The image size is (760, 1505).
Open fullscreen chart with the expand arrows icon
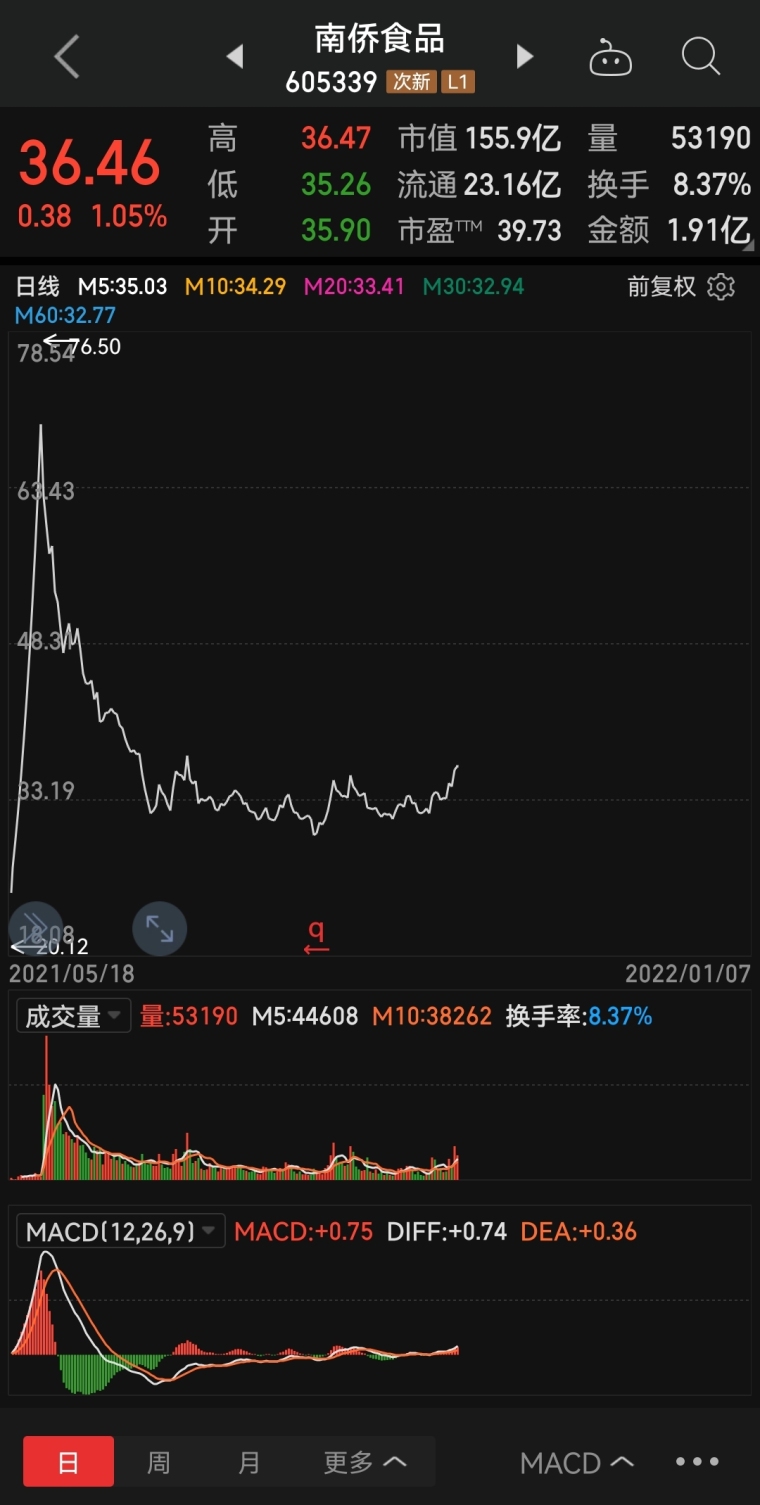[160, 928]
